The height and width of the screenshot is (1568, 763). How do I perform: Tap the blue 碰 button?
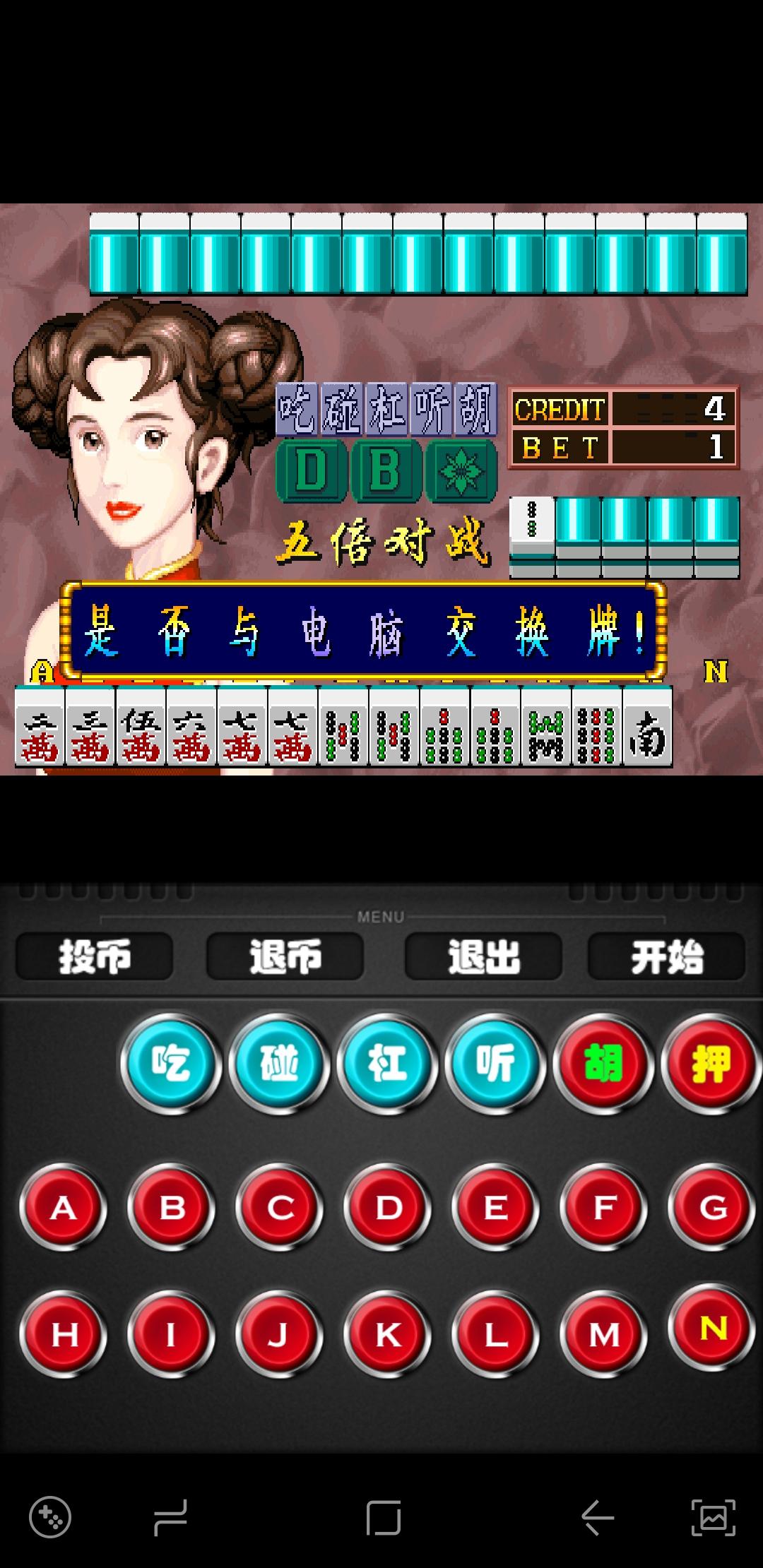click(x=280, y=1062)
